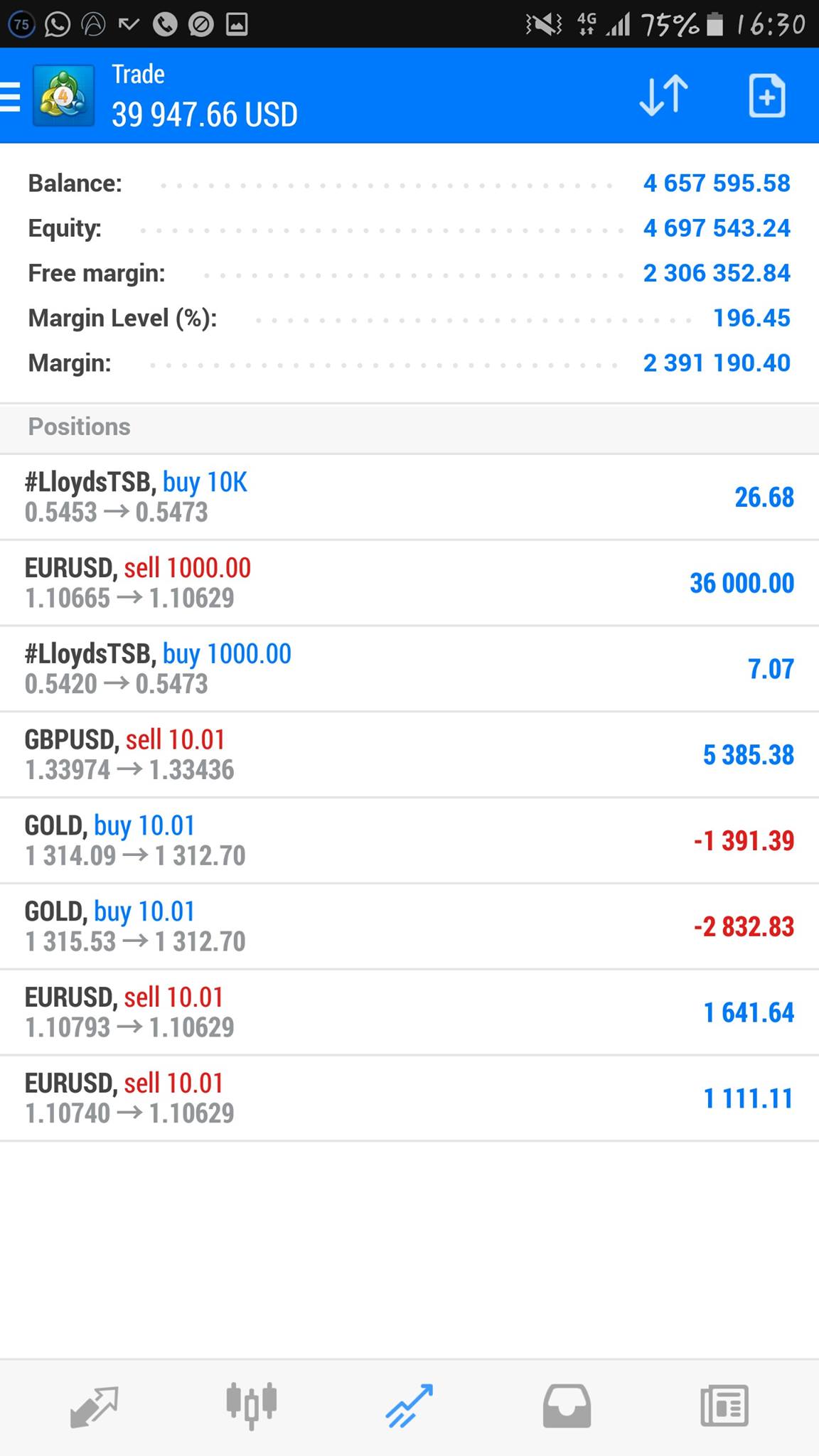819x1456 pixels.
Task: Open the GBPUSD sell 10.01 position
Action: 409,755
